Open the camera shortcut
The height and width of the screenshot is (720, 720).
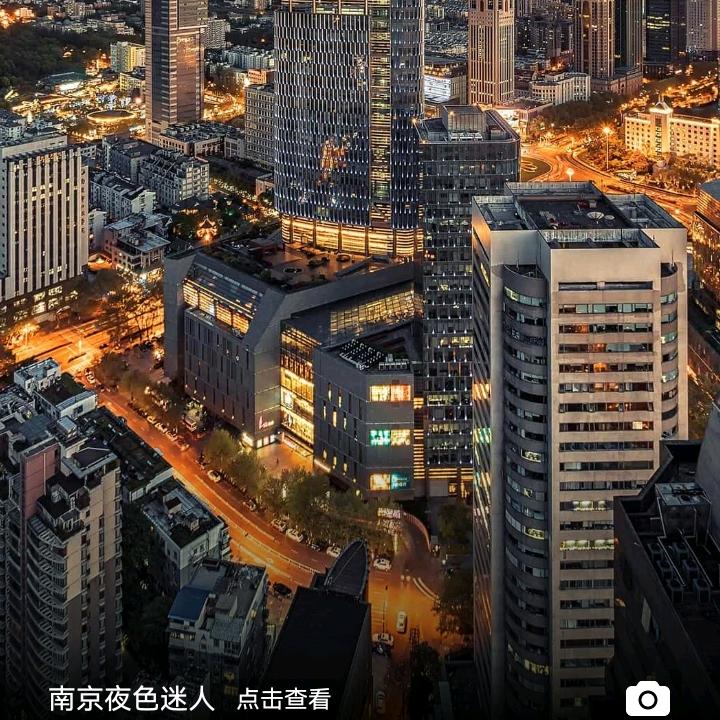(647, 698)
